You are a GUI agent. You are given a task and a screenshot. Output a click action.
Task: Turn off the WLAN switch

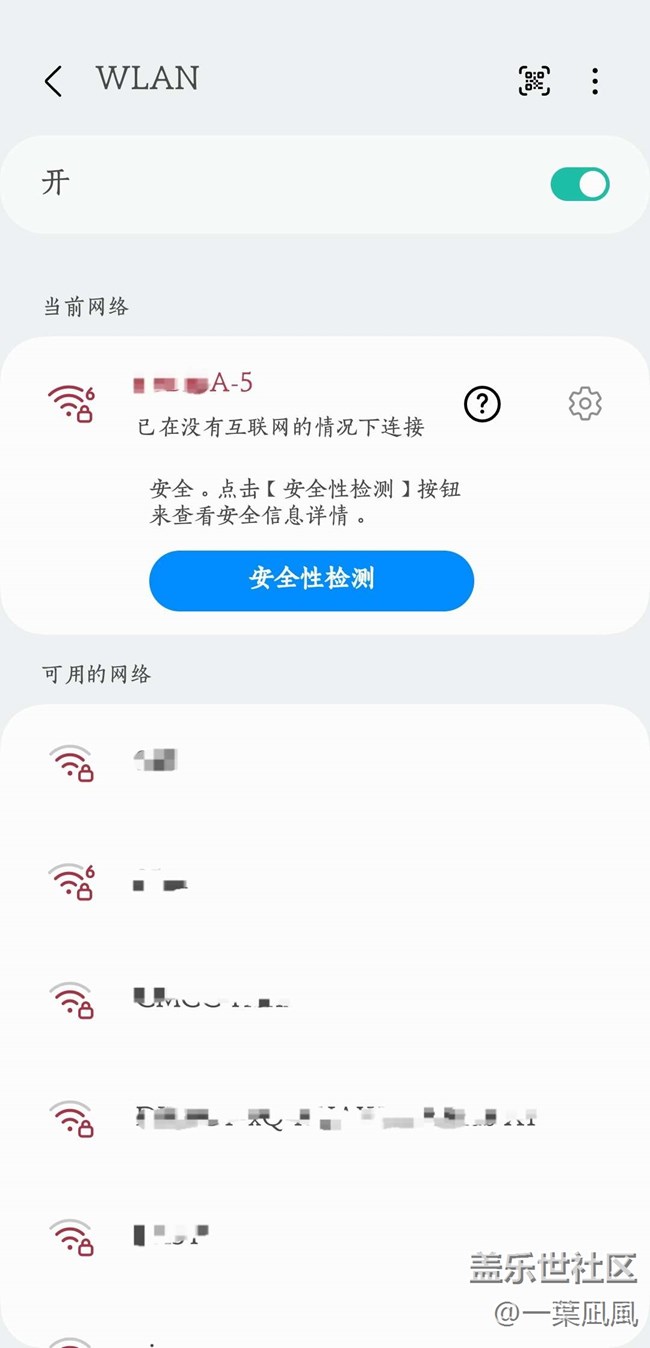(580, 184)
